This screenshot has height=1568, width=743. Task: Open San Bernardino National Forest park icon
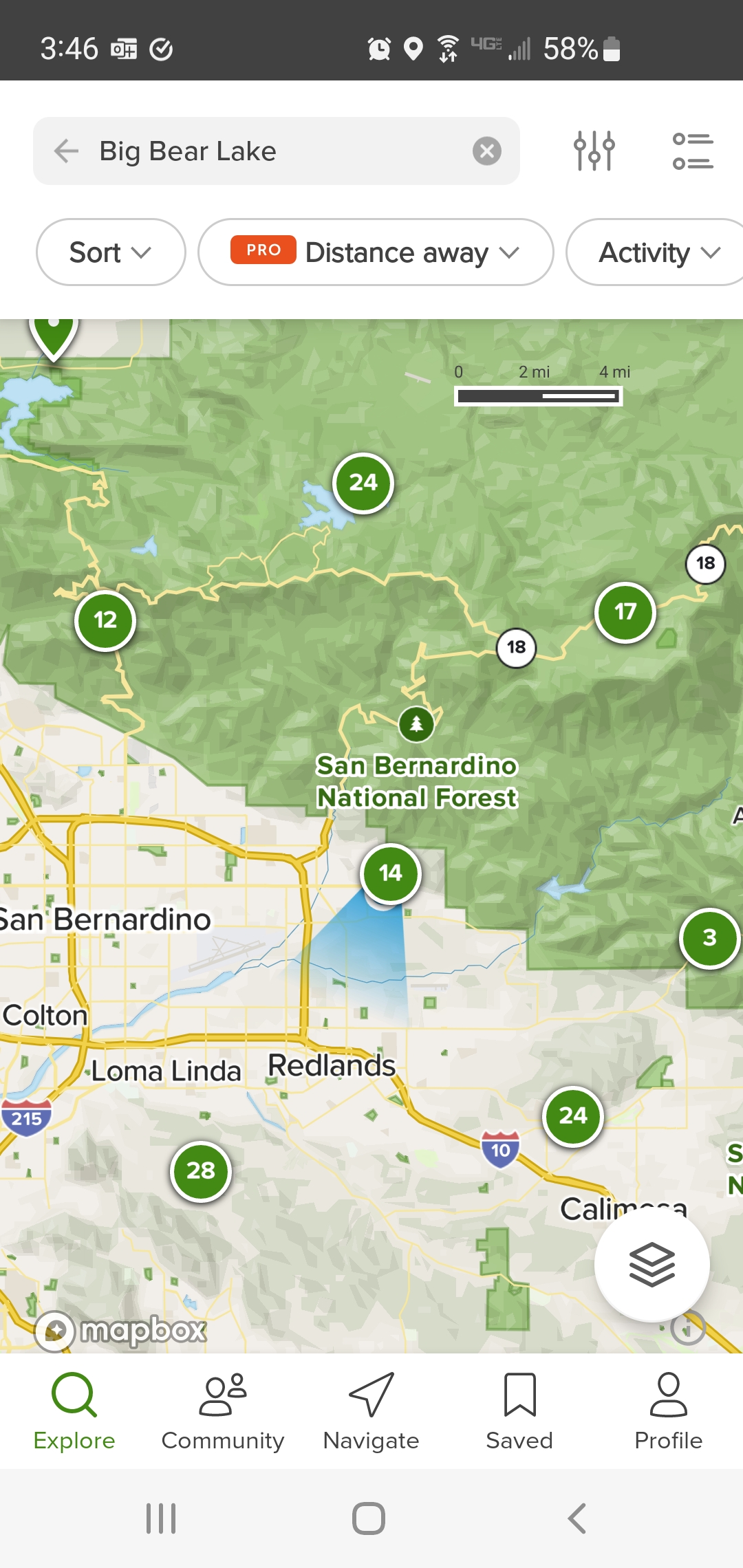tap(416, 723)
